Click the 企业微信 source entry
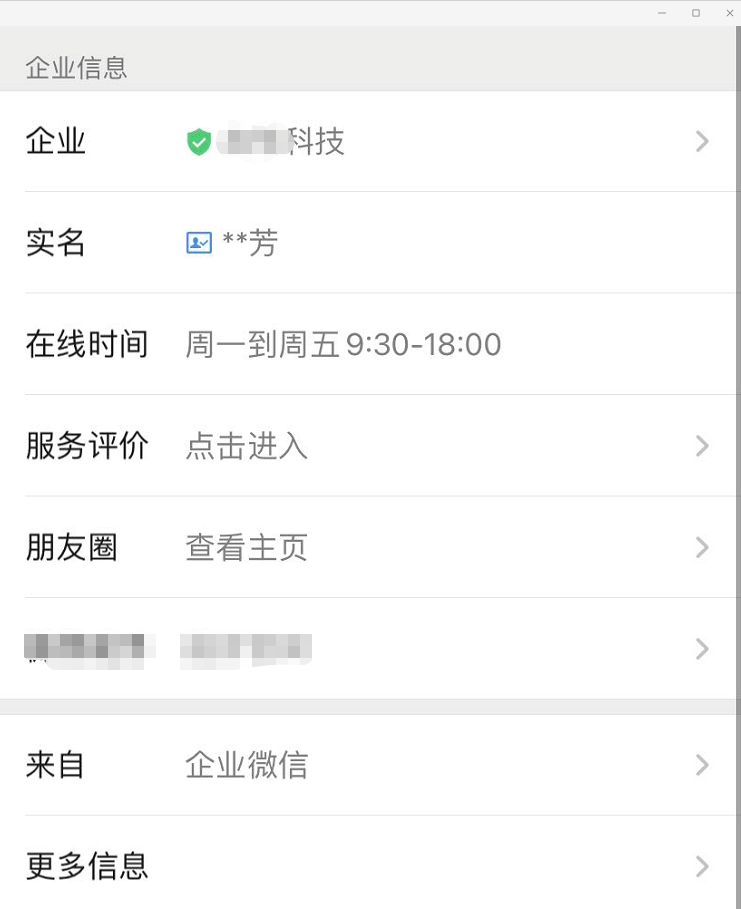741x909 pixels. point(247,765)
